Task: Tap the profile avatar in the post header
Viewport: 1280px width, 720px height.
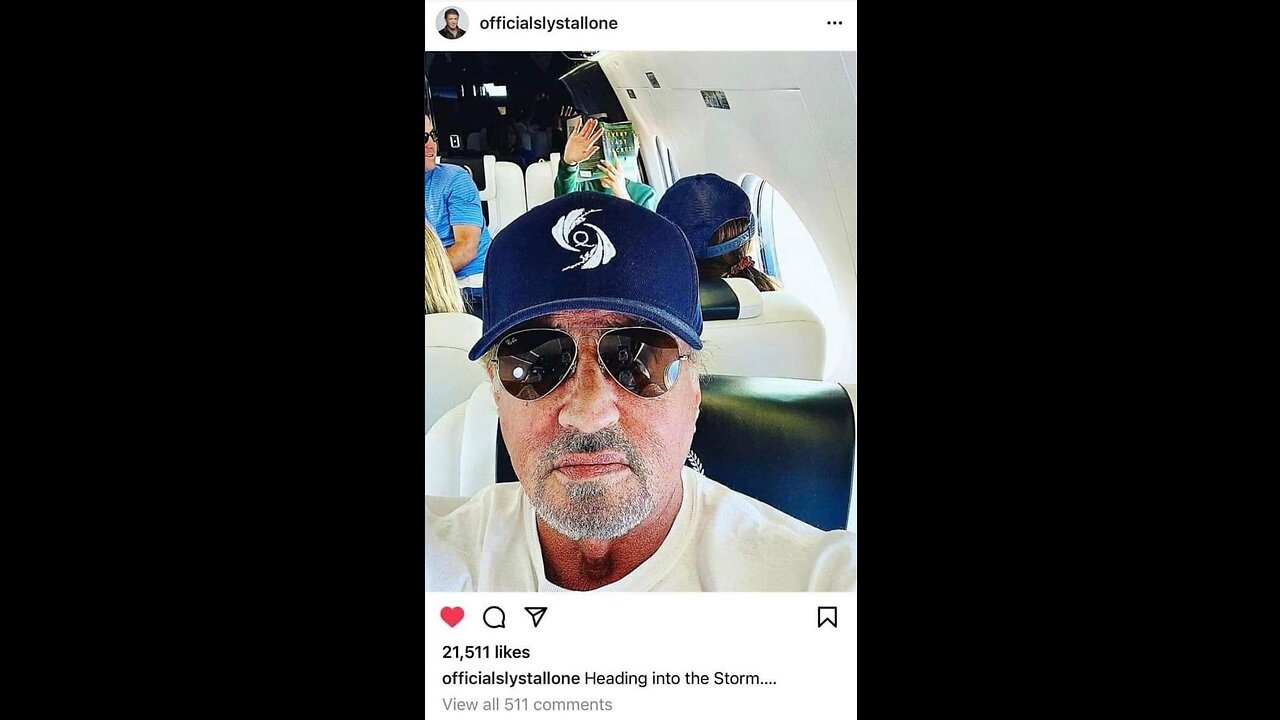Action: pos(452,23)
